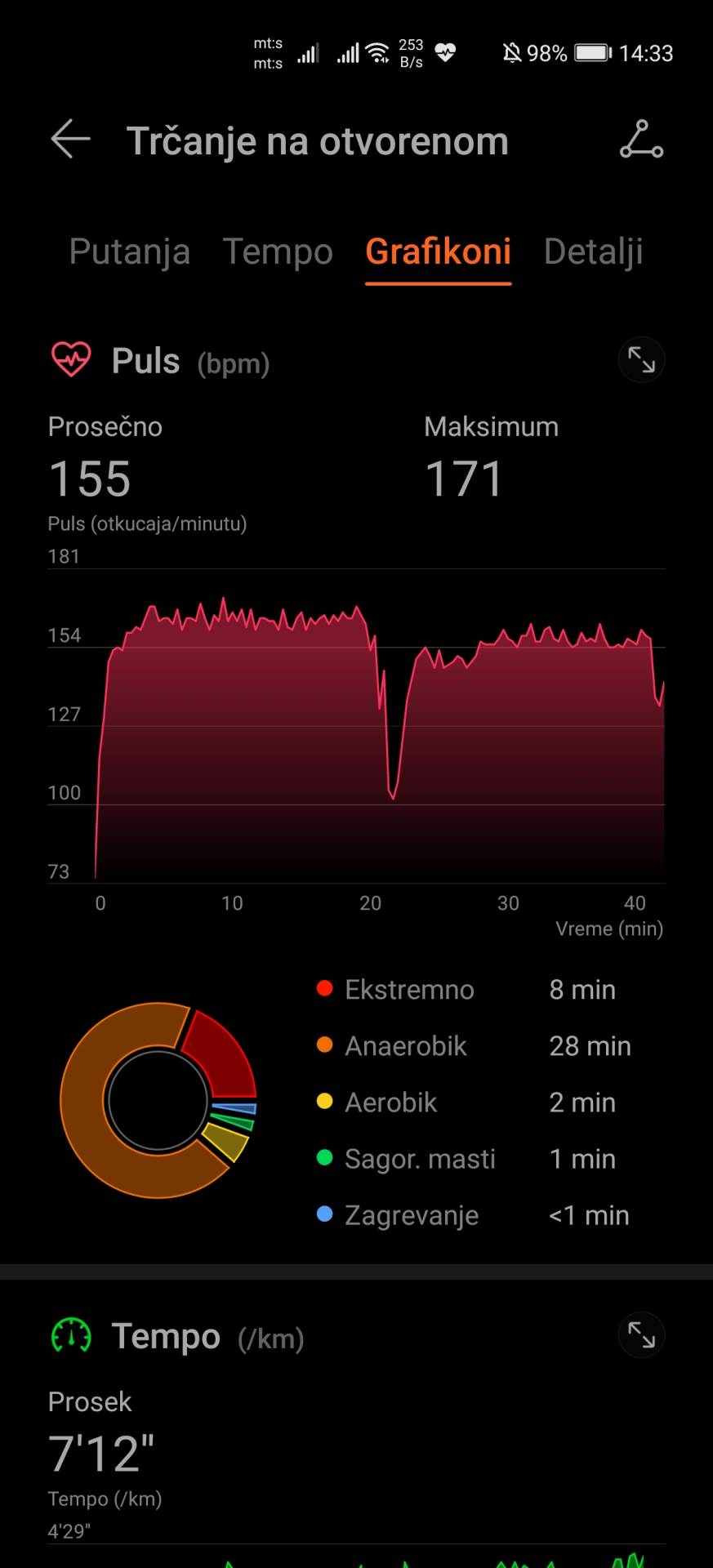Go back from Trčanje na otvorenom
The image size is (713, 1568).
[70, 140]
